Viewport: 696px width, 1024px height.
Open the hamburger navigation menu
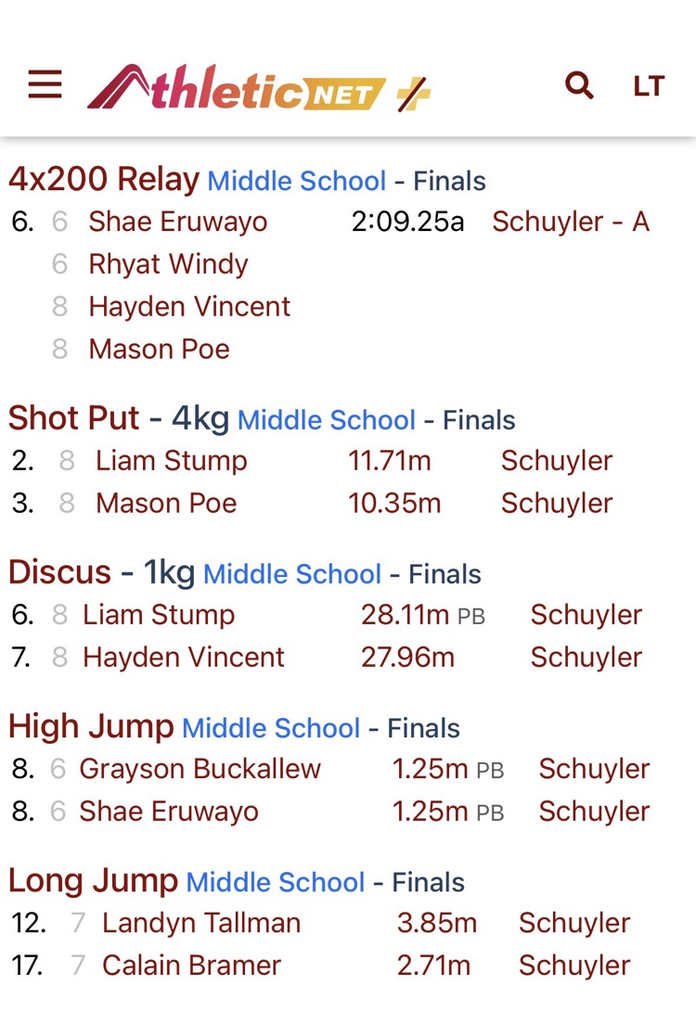pyautogui.click(x=45, y=85)
